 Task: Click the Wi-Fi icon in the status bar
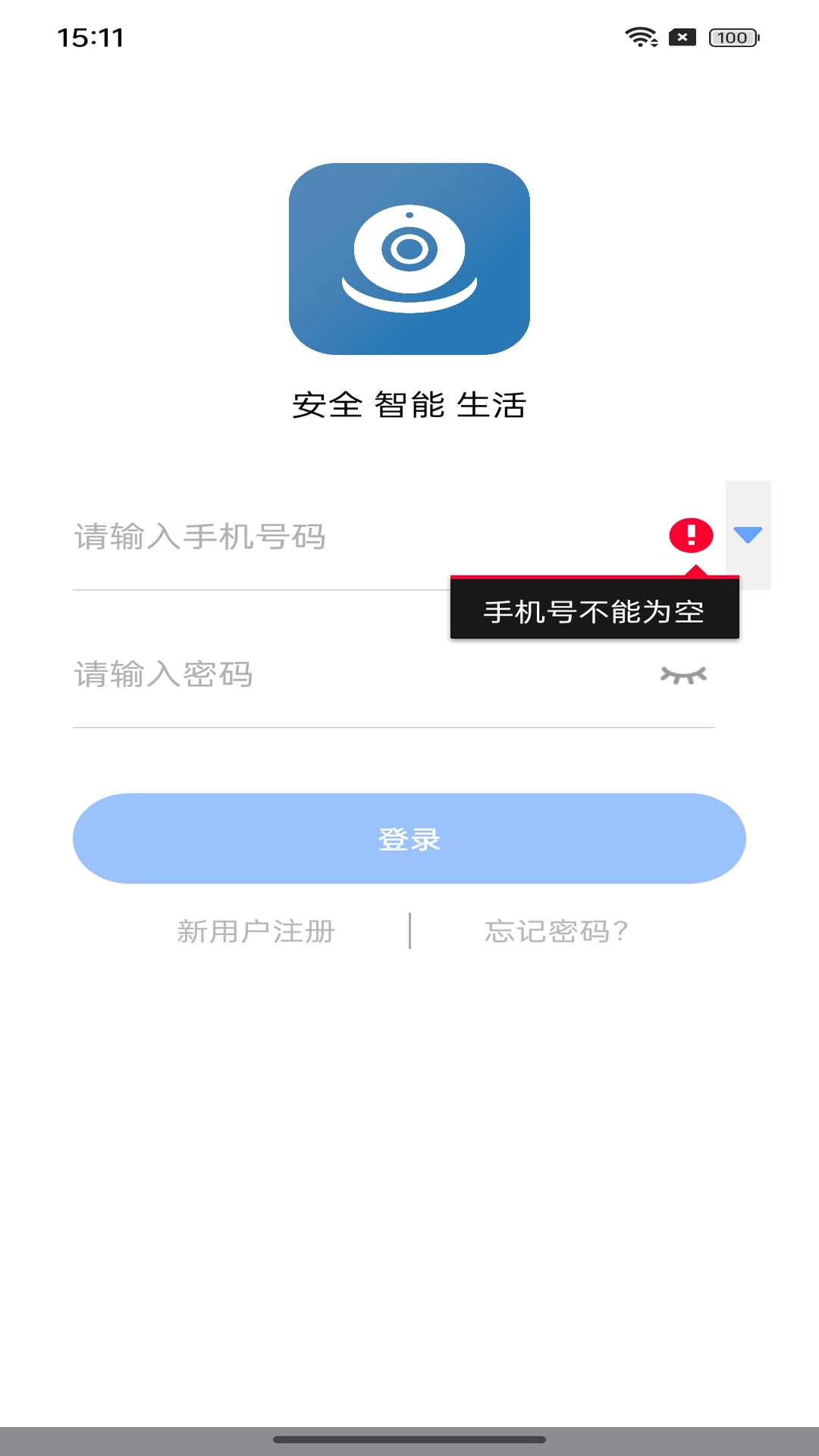click(x=641, y=36)
